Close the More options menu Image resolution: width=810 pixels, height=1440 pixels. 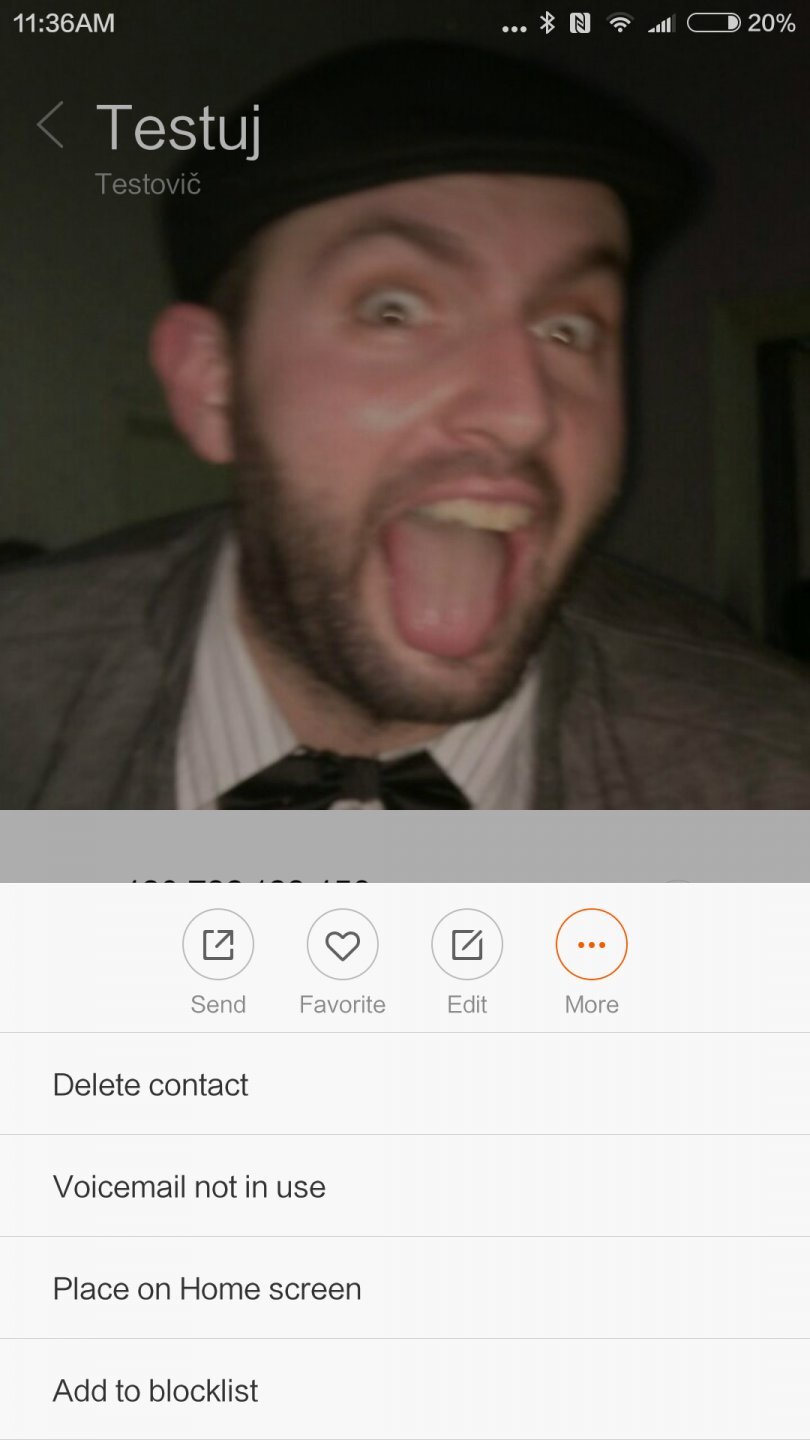591,945
